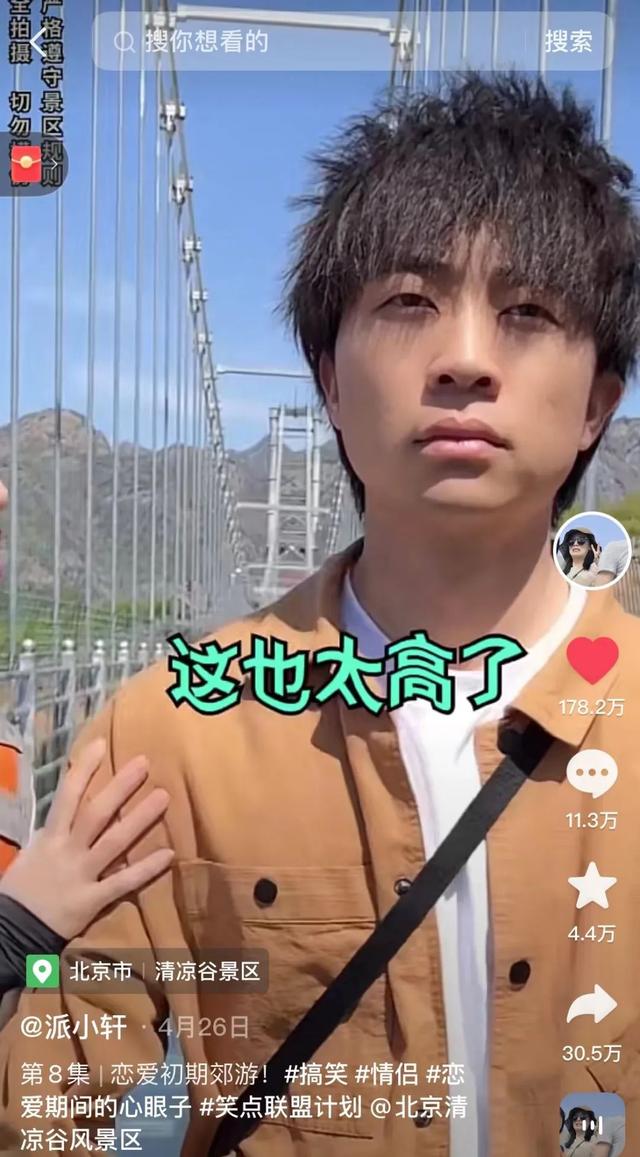
Task: Open the #搞笑 hashtag
Action: [316, 1074]
